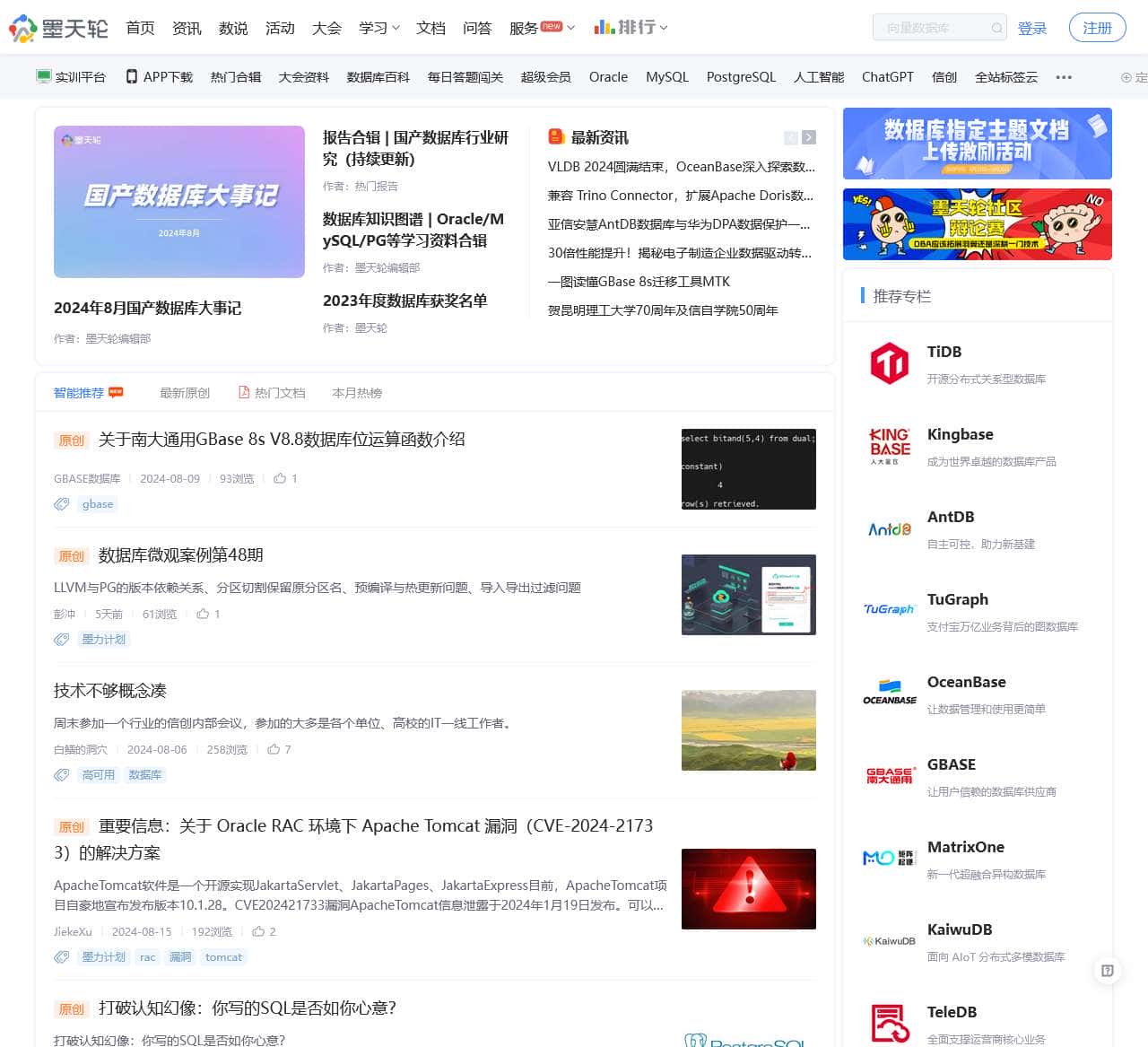Show more topics via the ellipsis
1148x1047 pixels.
(1064, 77)
